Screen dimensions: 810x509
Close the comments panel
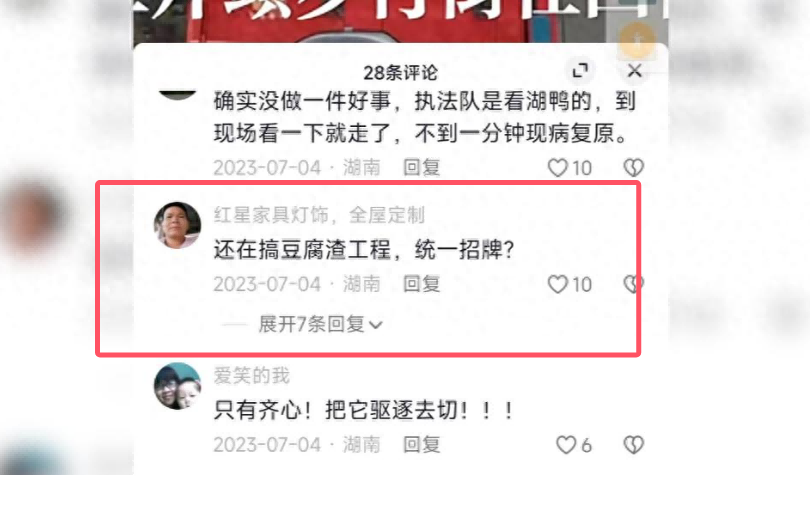pyautogui.click(x=634, y=71)
